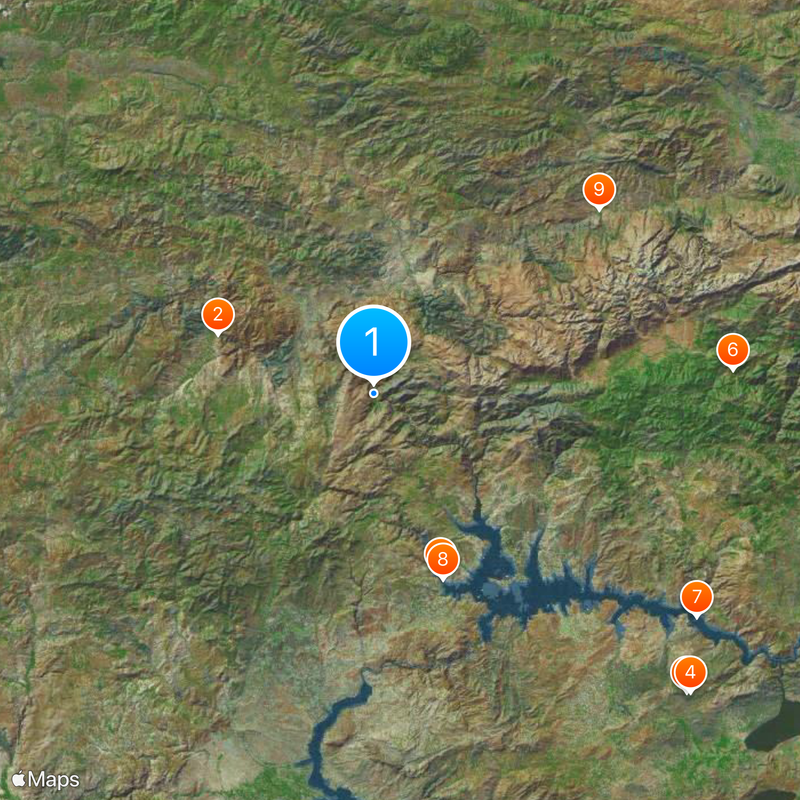Screen dimensions: 800x800
Task: Select map pin number 6
Action: pos(732,350)
